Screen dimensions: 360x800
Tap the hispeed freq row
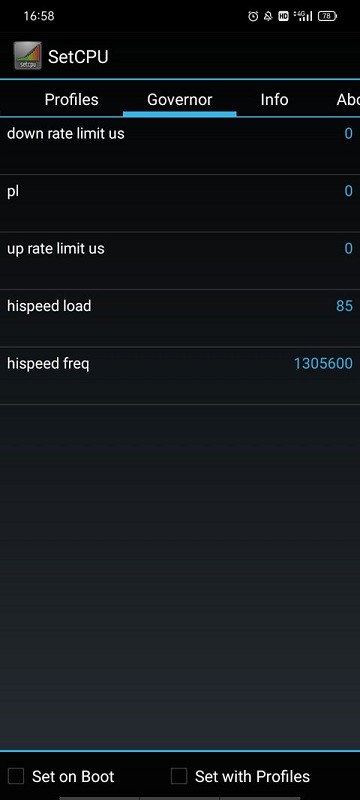pyautogui.click(x=180, y=377)
